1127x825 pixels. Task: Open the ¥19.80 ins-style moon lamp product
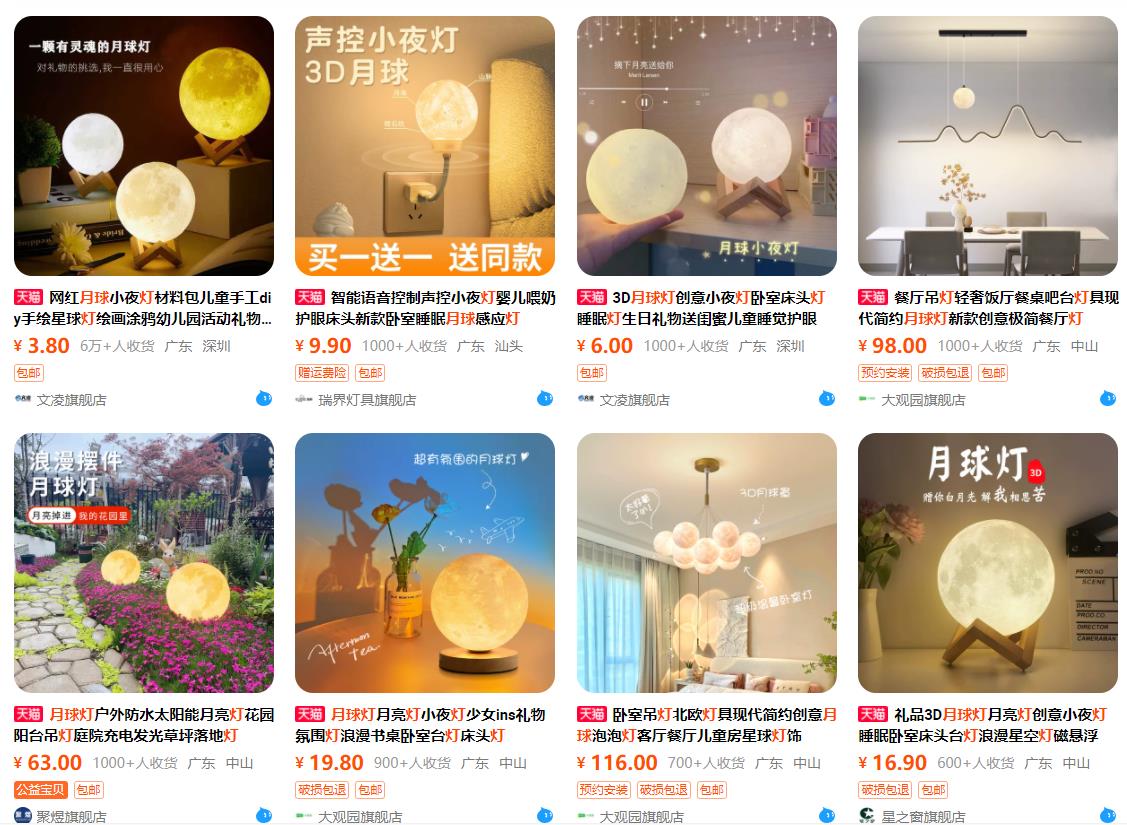[424, 562]
